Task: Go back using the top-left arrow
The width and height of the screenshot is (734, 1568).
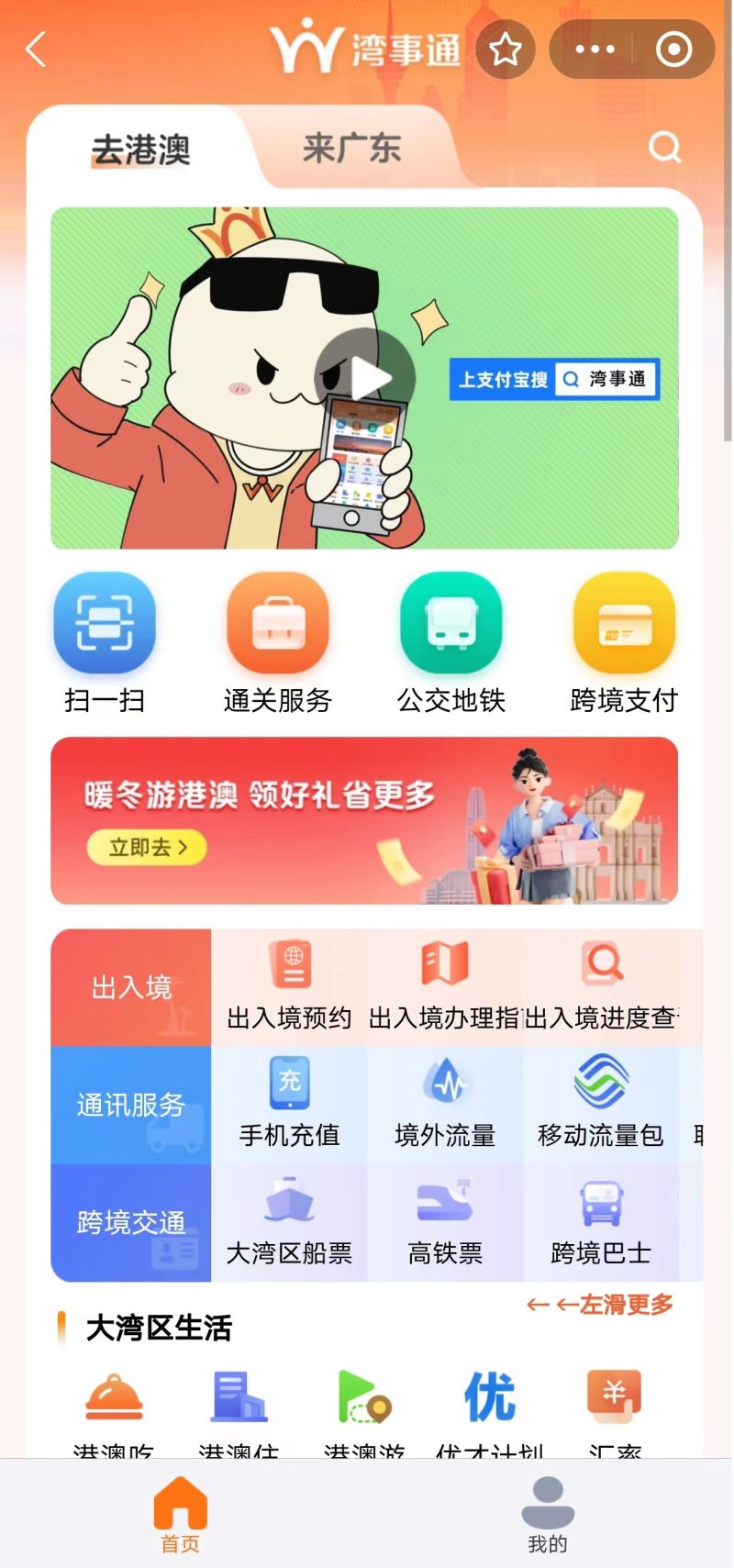Action: 37,50
